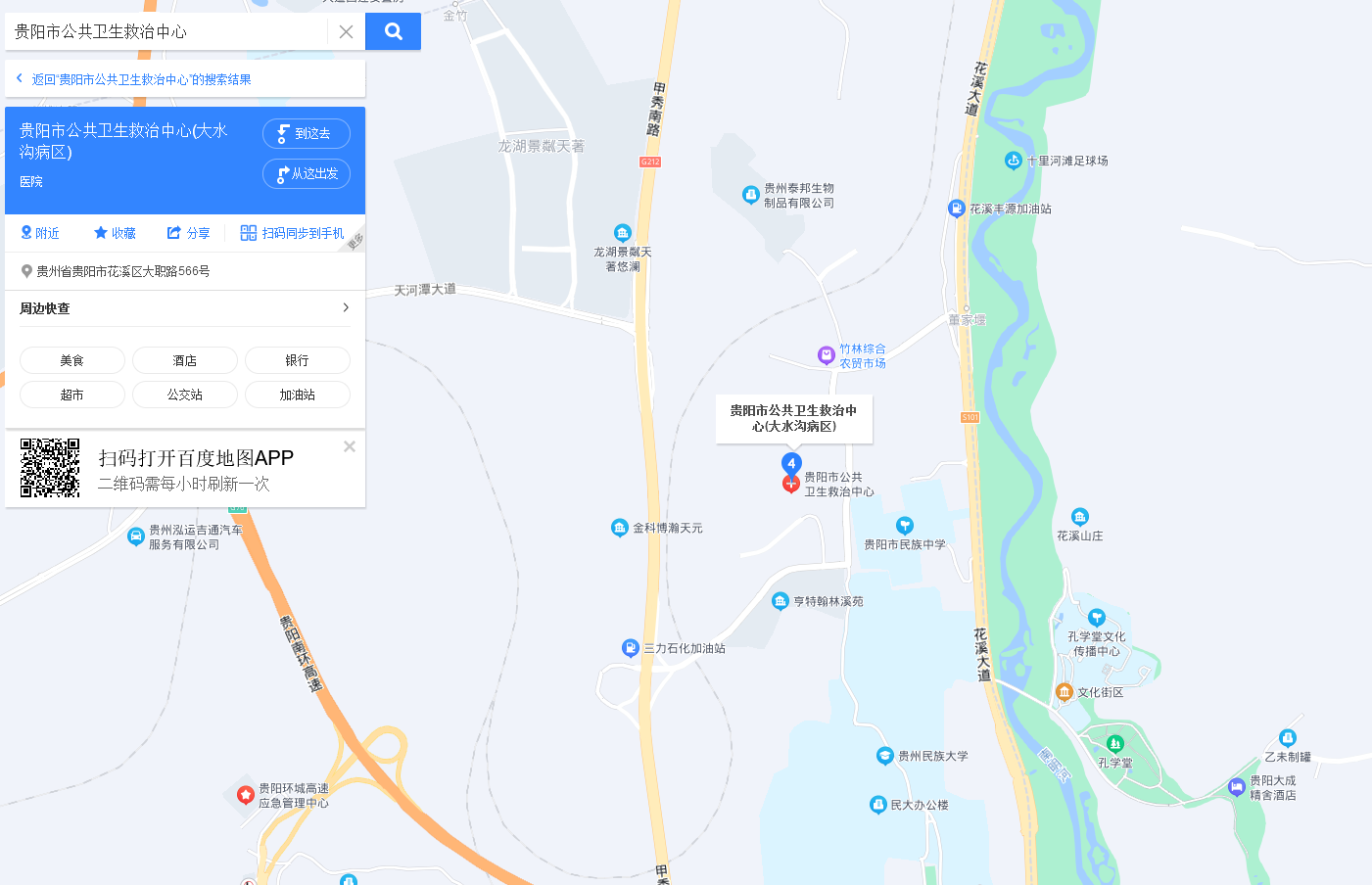Image resolution: width=1372 pixels, height=885 pixels.
Task: Tap 扫码同步到手机 to sync to phone
Action: [292, 233]
